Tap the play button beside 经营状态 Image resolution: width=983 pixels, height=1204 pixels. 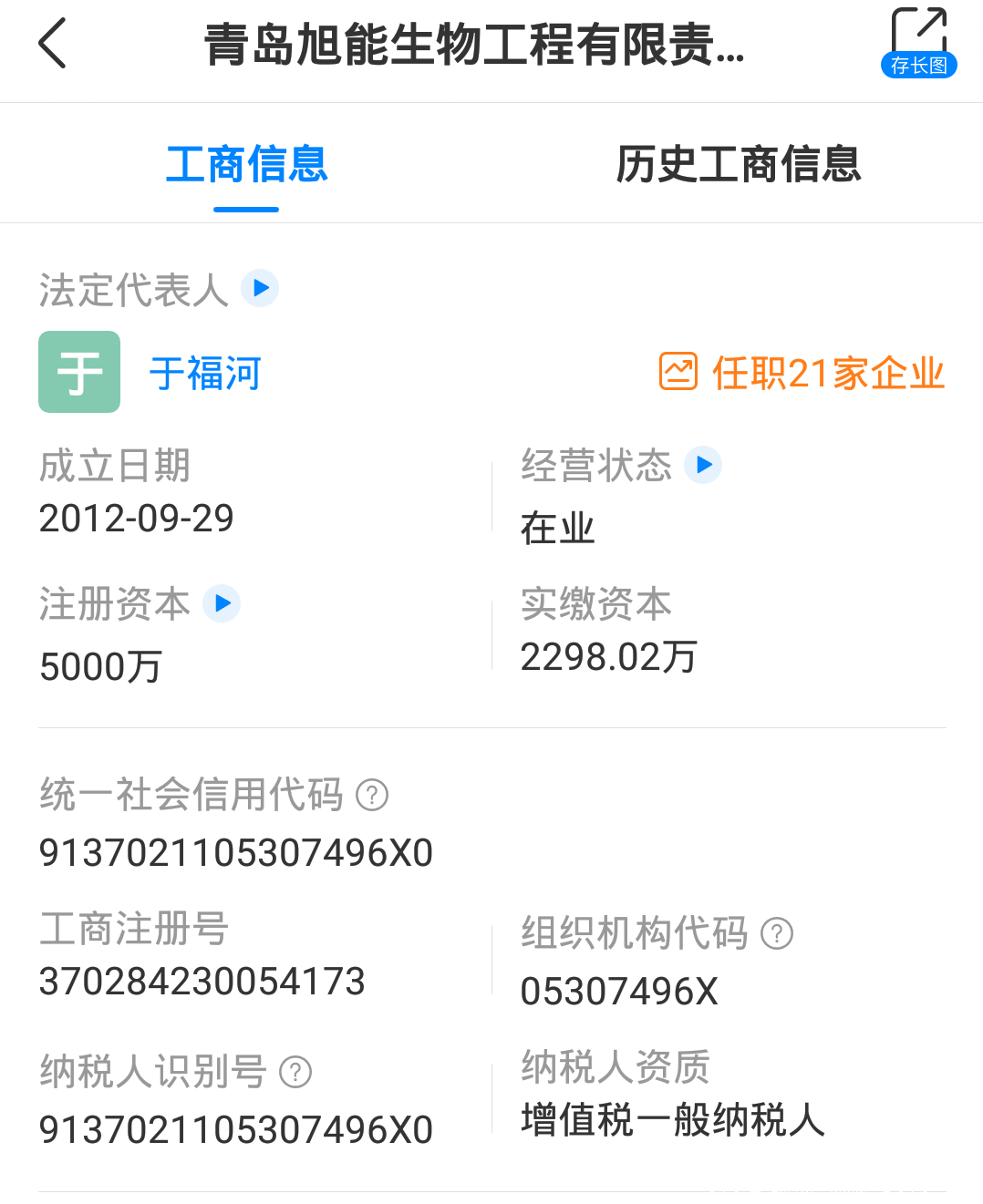tap(702, 465)
